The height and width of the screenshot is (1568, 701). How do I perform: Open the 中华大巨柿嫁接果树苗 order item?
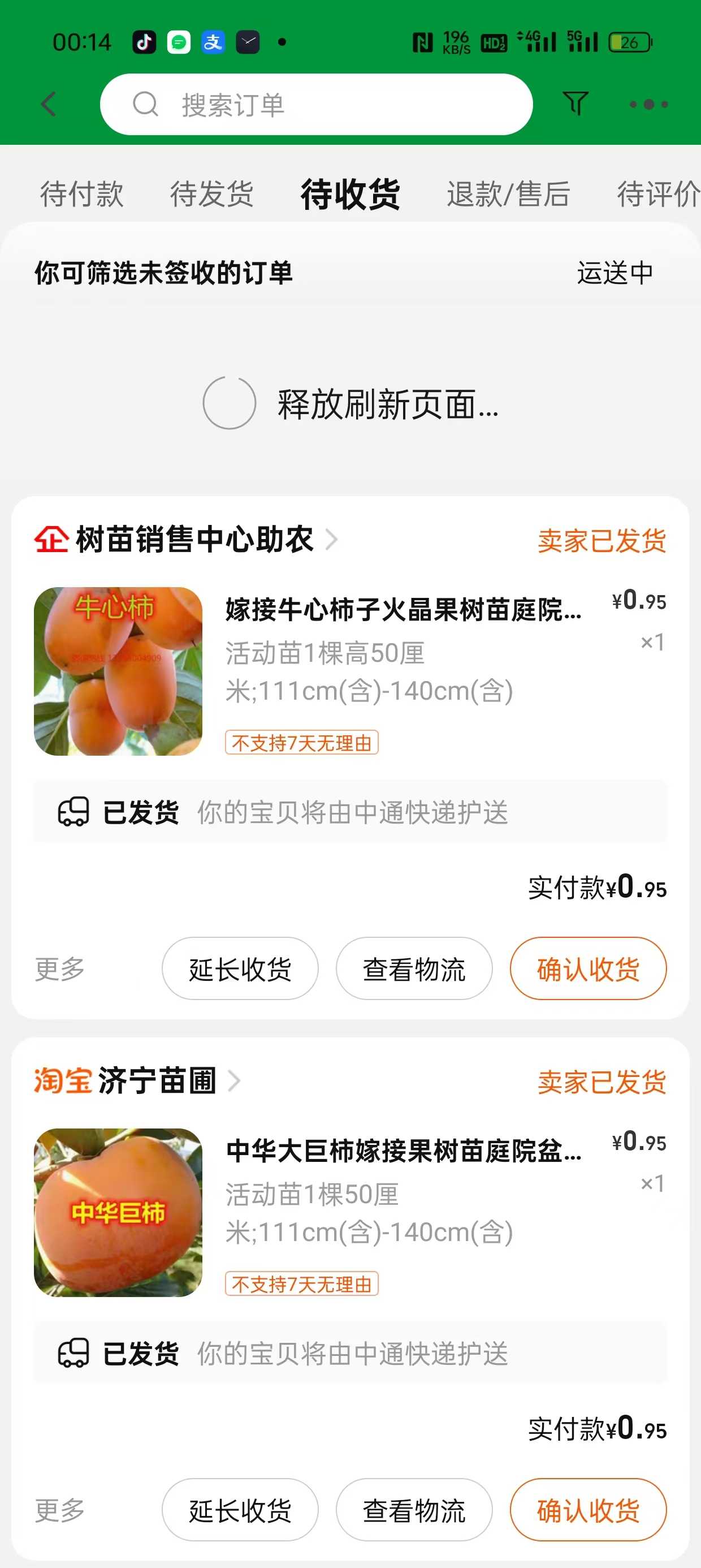coord(350,1213)
